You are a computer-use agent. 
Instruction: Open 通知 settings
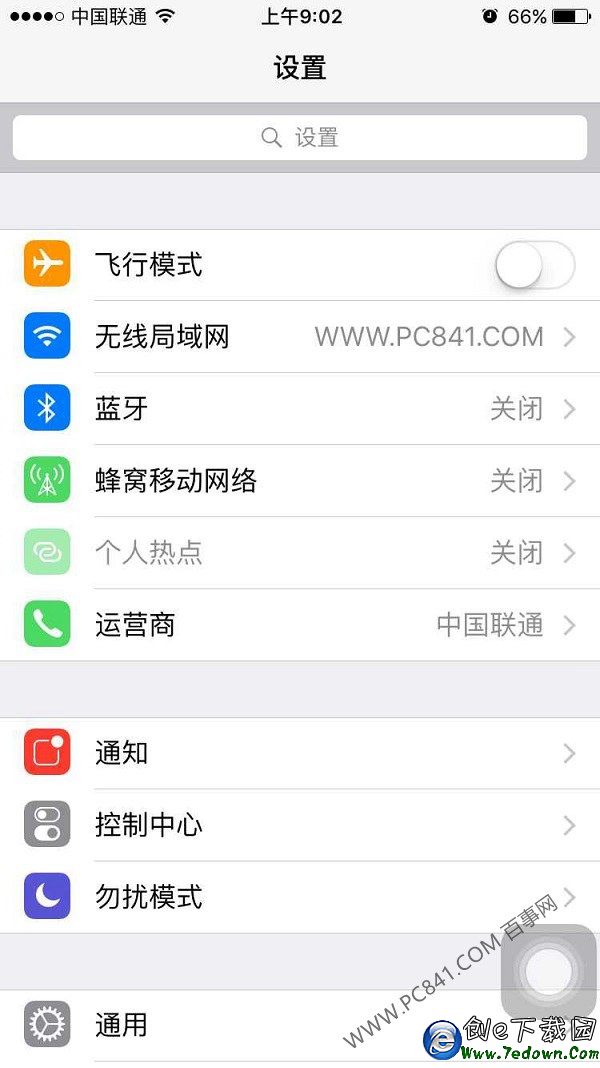coord(300,753)
